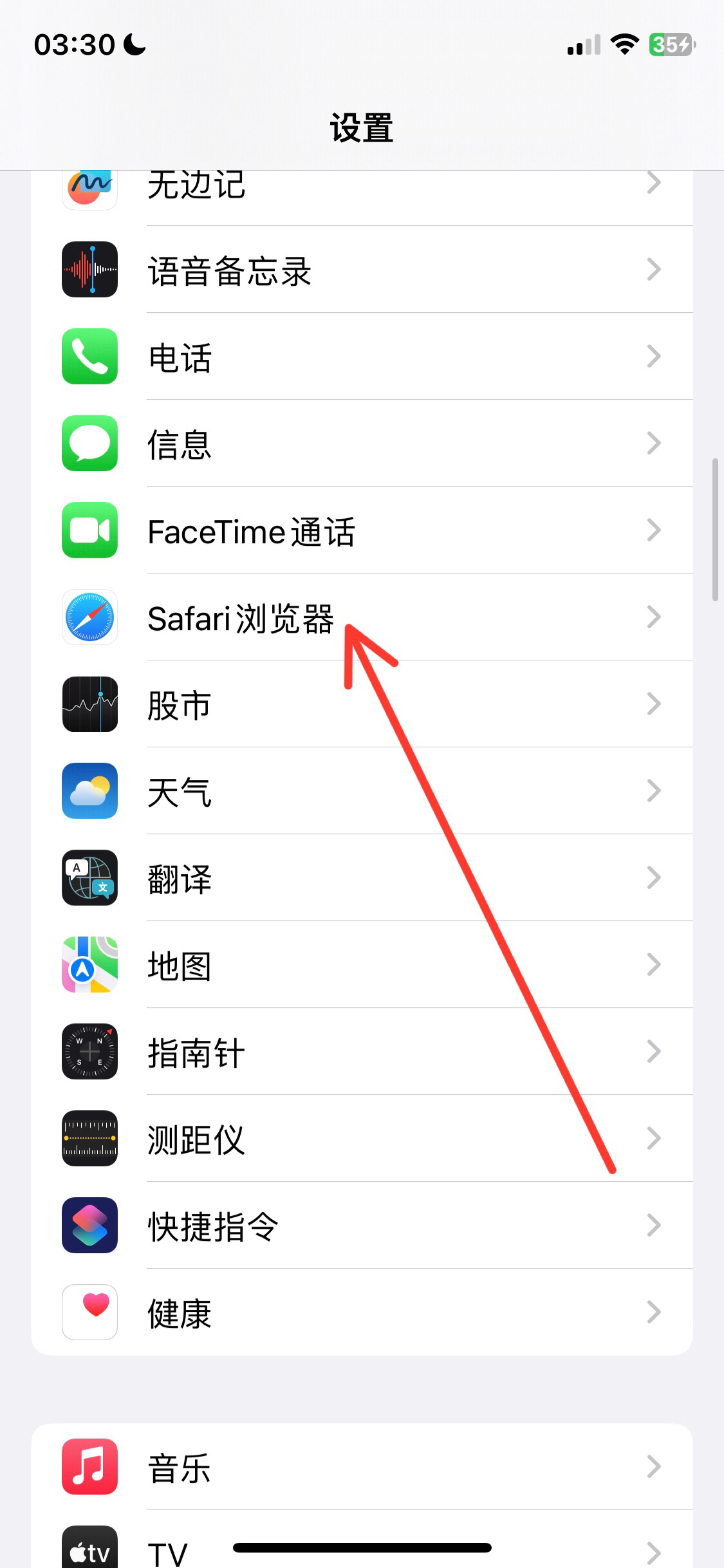Go to 天气 settings

tap(362, 790)
